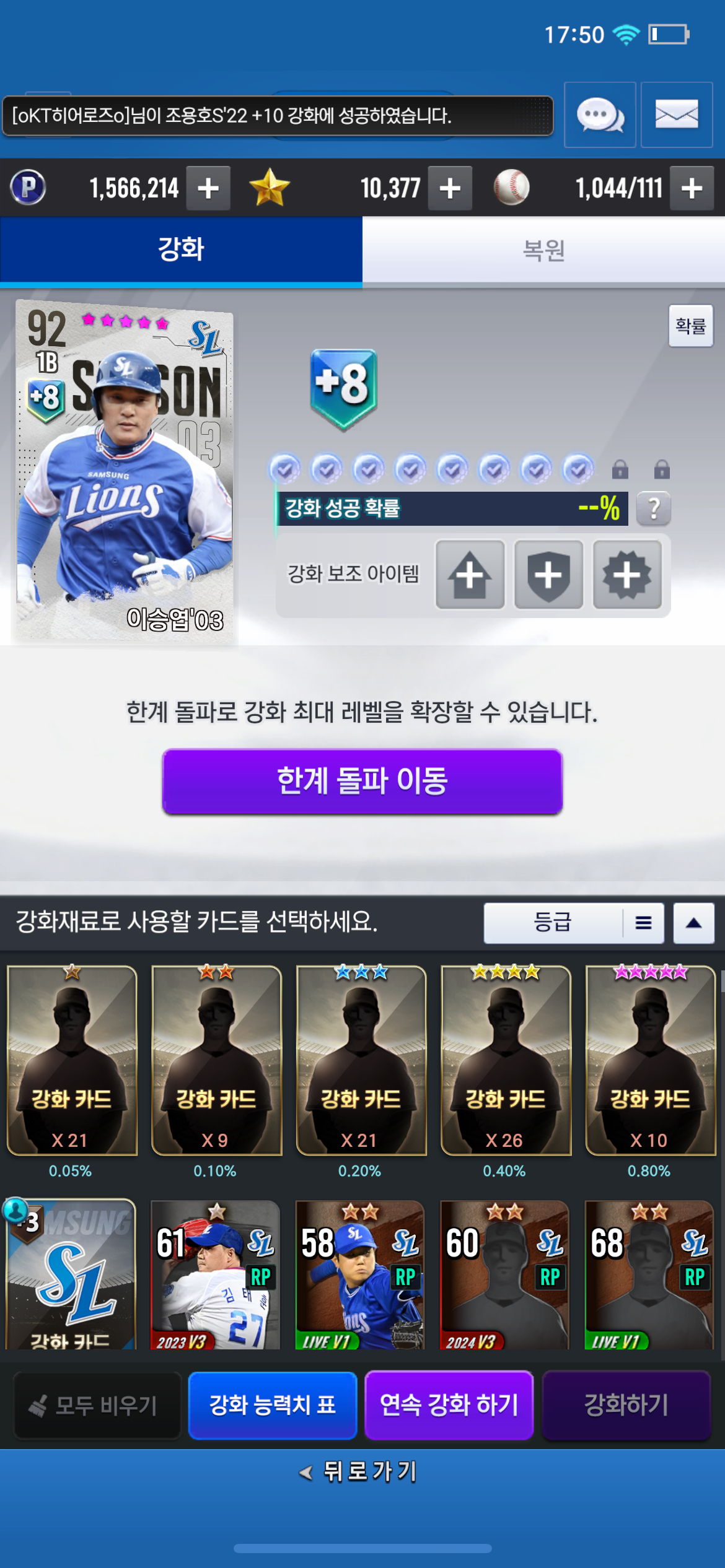The height and width of the screenshot is (1568, 725).
Task: Tap 한계 돌파 이동 button
Action: coord(362,781)
